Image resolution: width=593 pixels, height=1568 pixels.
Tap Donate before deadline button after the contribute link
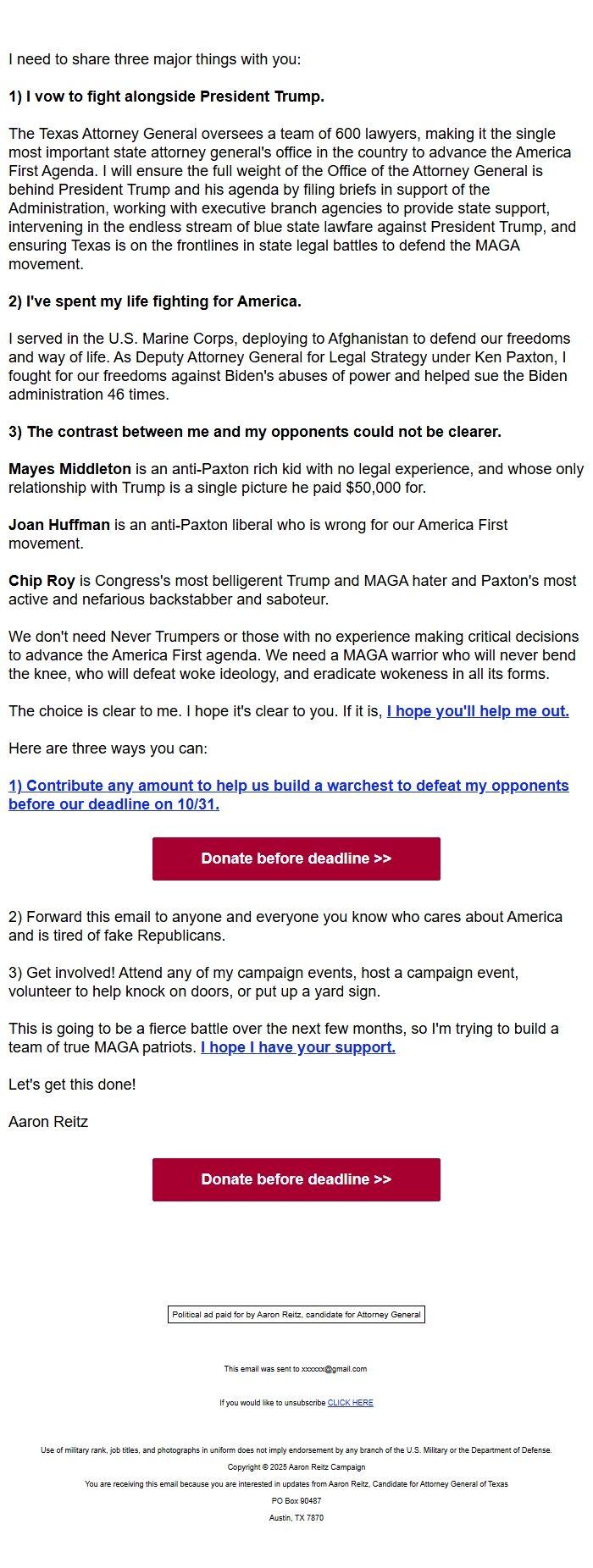296,859
